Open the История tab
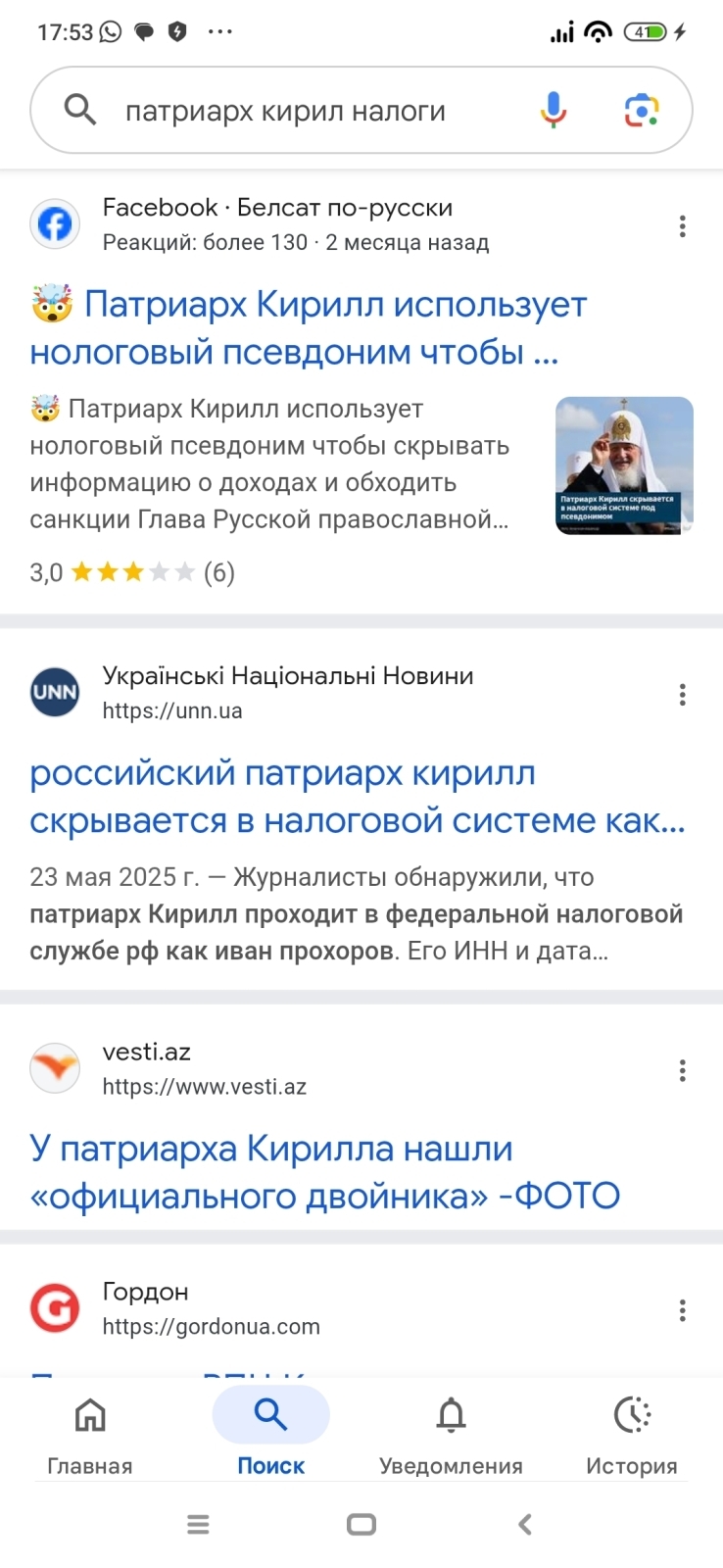Viewport: 723px width, 1568px height. point(632,1433)
